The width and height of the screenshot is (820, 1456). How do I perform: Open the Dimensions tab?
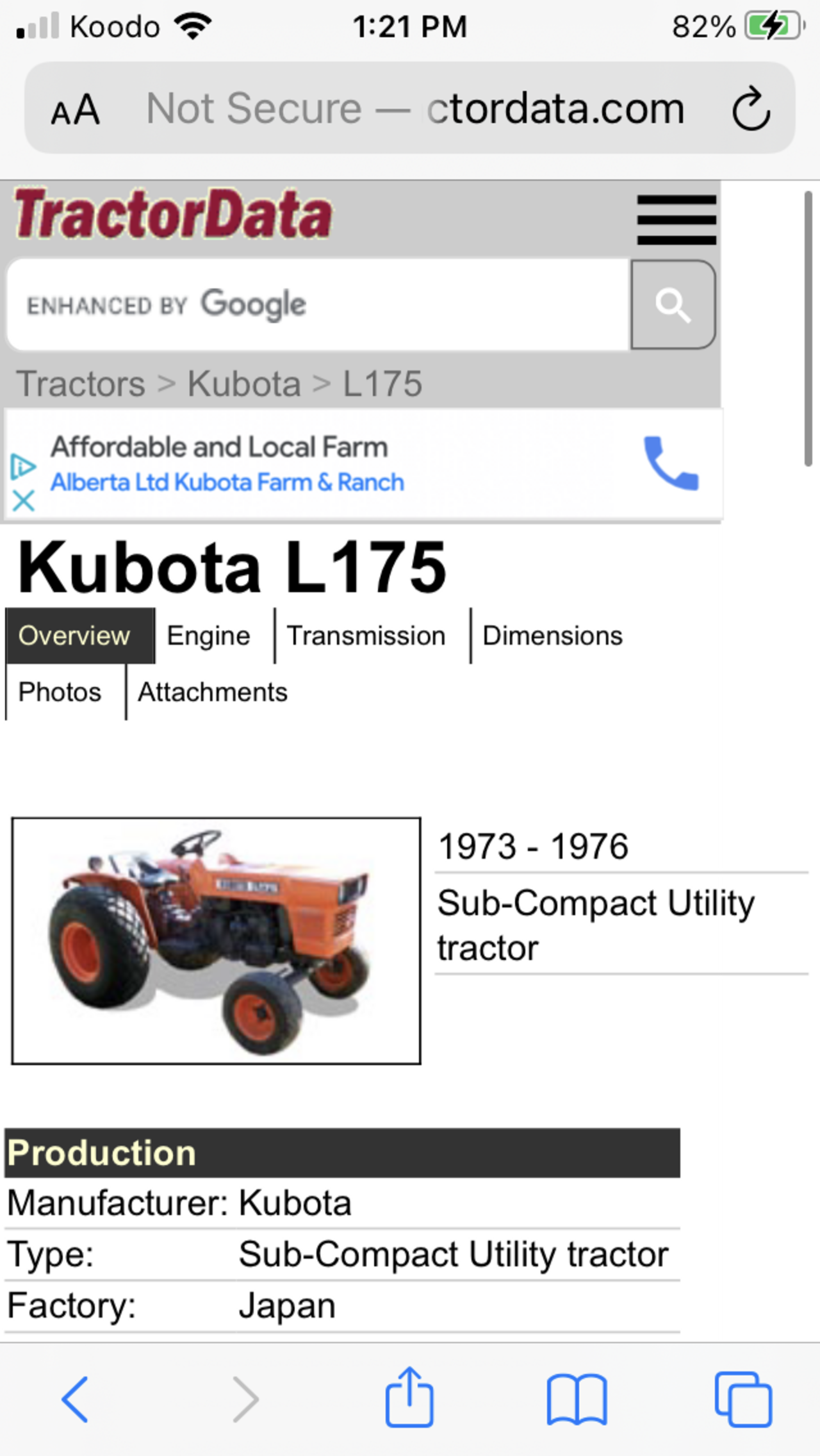(x=552, y=636)
